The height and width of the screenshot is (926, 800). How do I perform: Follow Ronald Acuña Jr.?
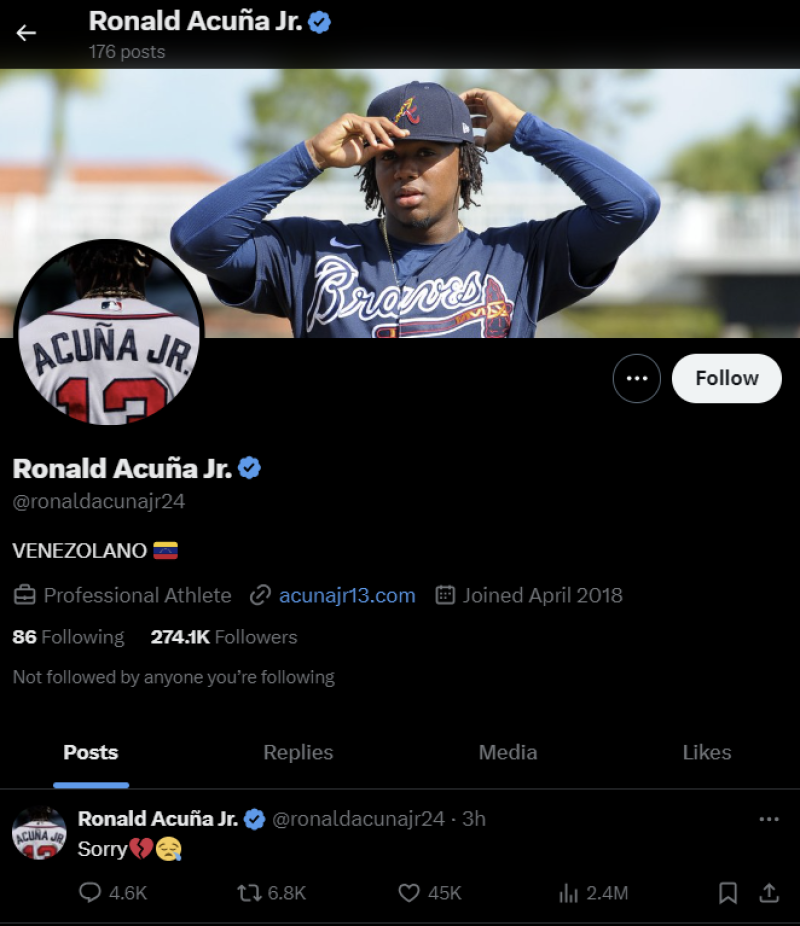[x=726, y=378]
